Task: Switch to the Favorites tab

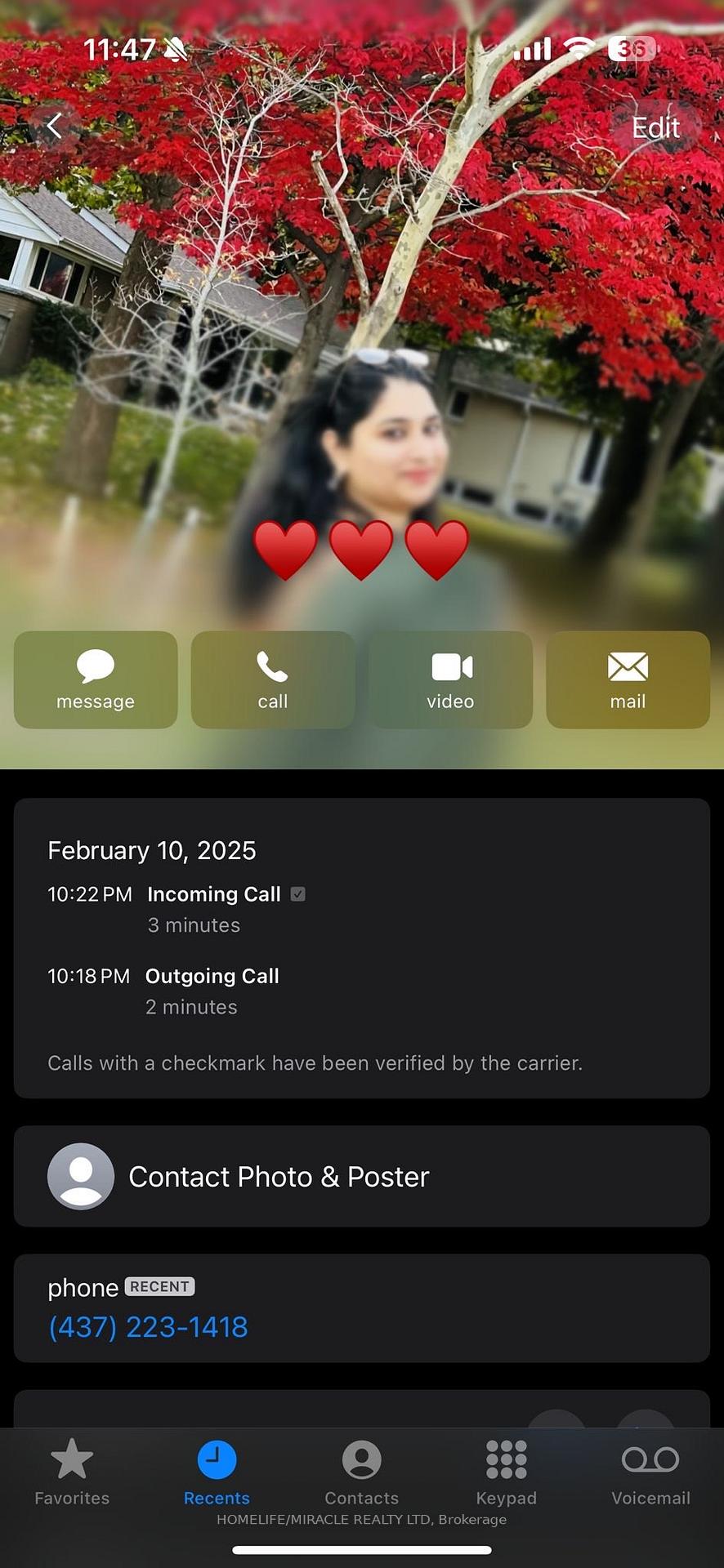Action: (x=72, y=1472)
